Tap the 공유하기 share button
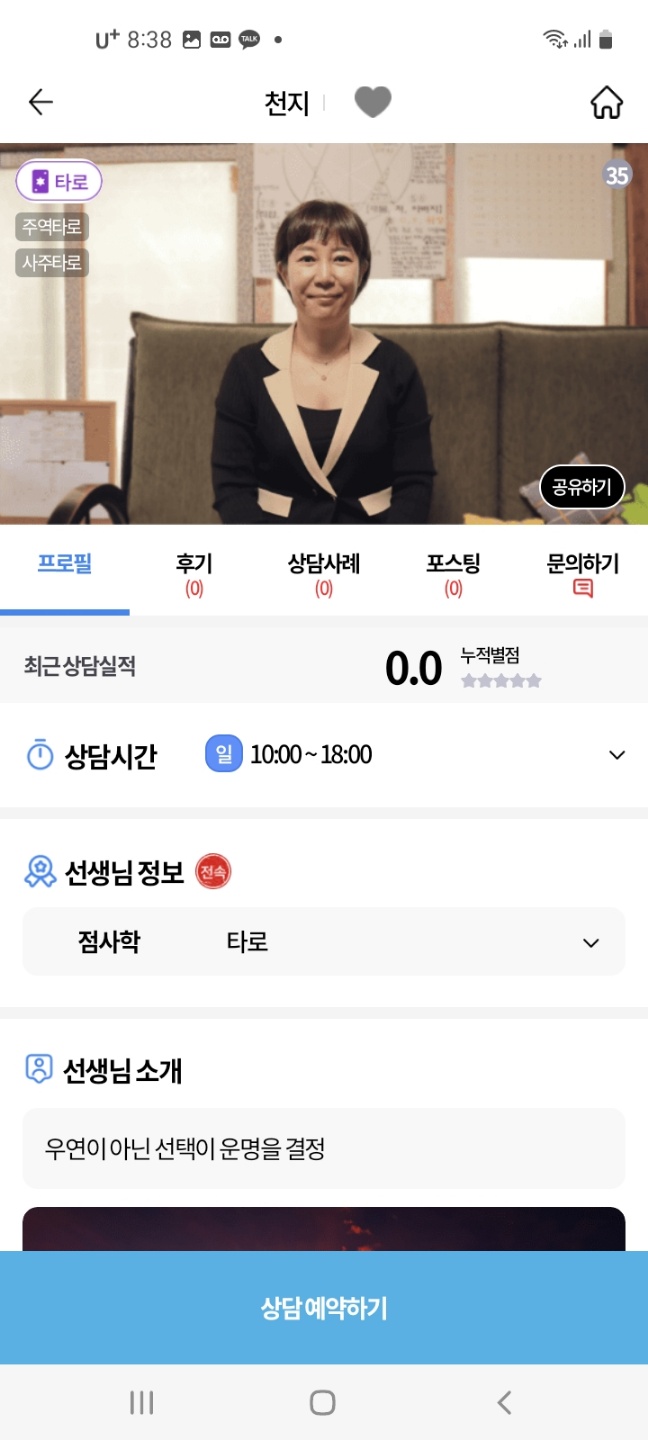Screen dimensions: 648x1440 [x=582, y=487]
